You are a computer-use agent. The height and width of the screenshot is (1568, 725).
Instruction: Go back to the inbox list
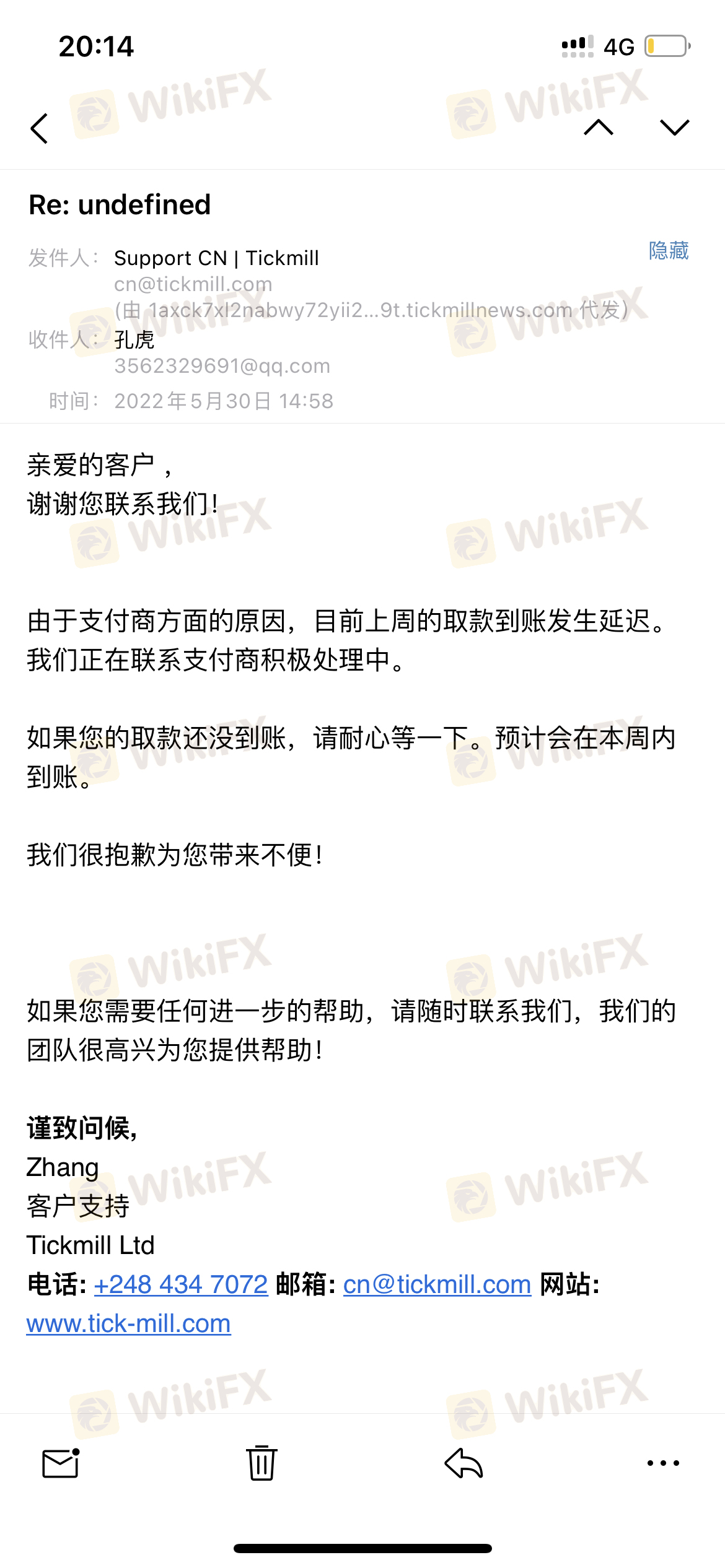tap(39, 128)
